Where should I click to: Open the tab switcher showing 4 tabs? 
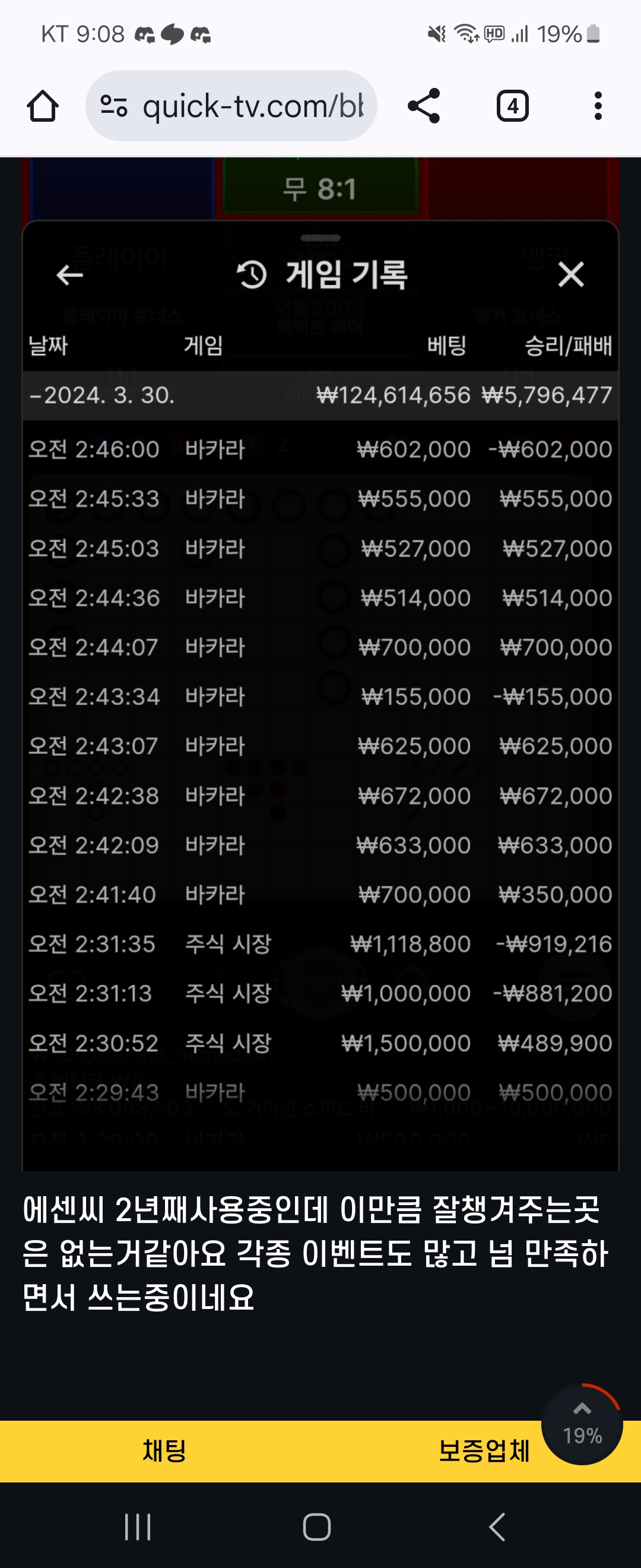(513, 106)
